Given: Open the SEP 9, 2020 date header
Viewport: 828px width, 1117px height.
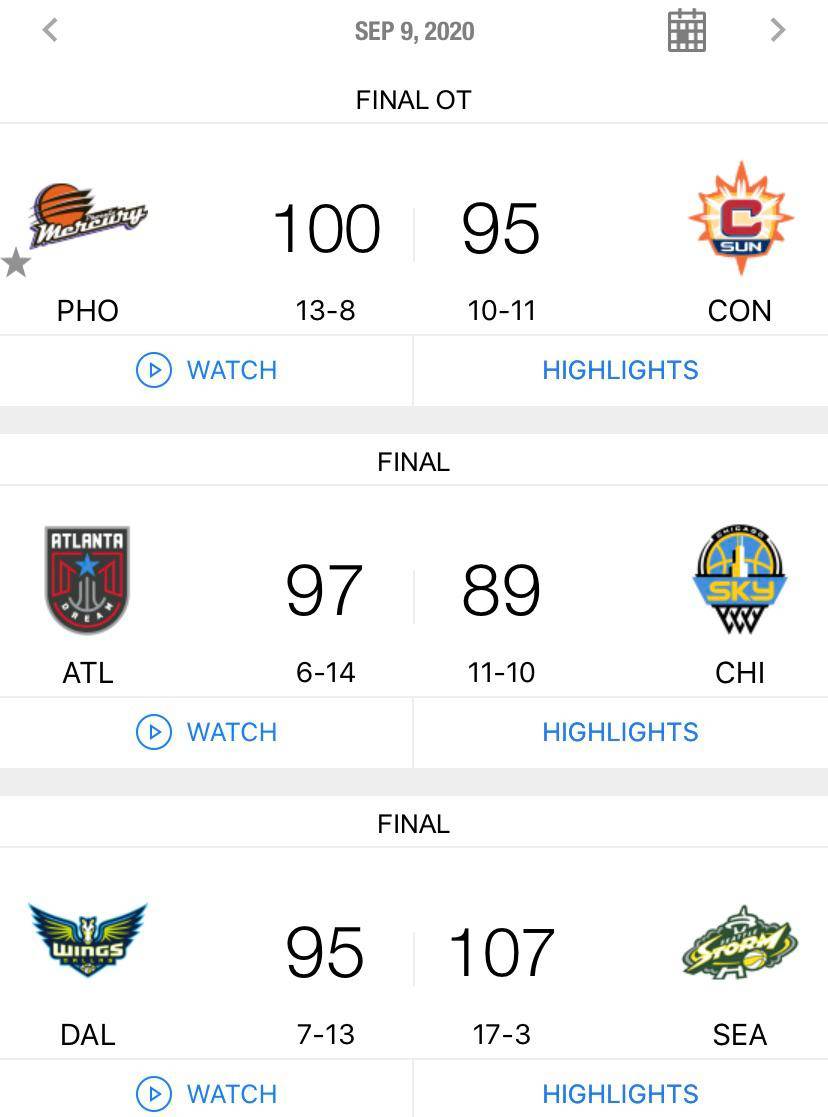Looking at the screenshot, I should 414,30.
